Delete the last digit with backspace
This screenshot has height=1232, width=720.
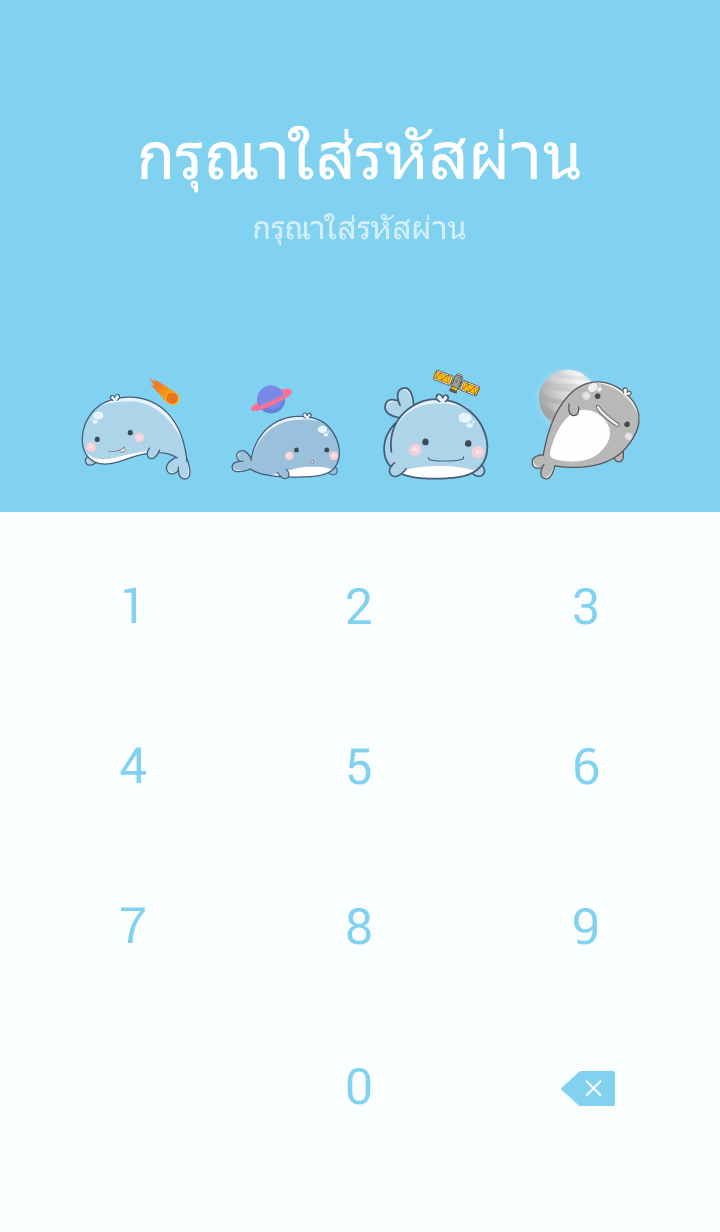pyautogui.click(x=589, y=1088)
